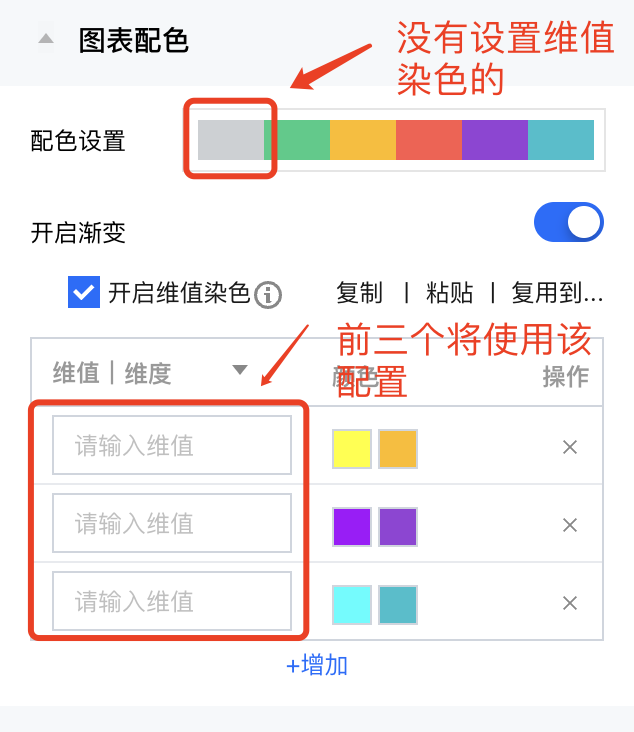Focus the 维值 input in the cyan row
The image size is (634, 732).
pos(172,601)
